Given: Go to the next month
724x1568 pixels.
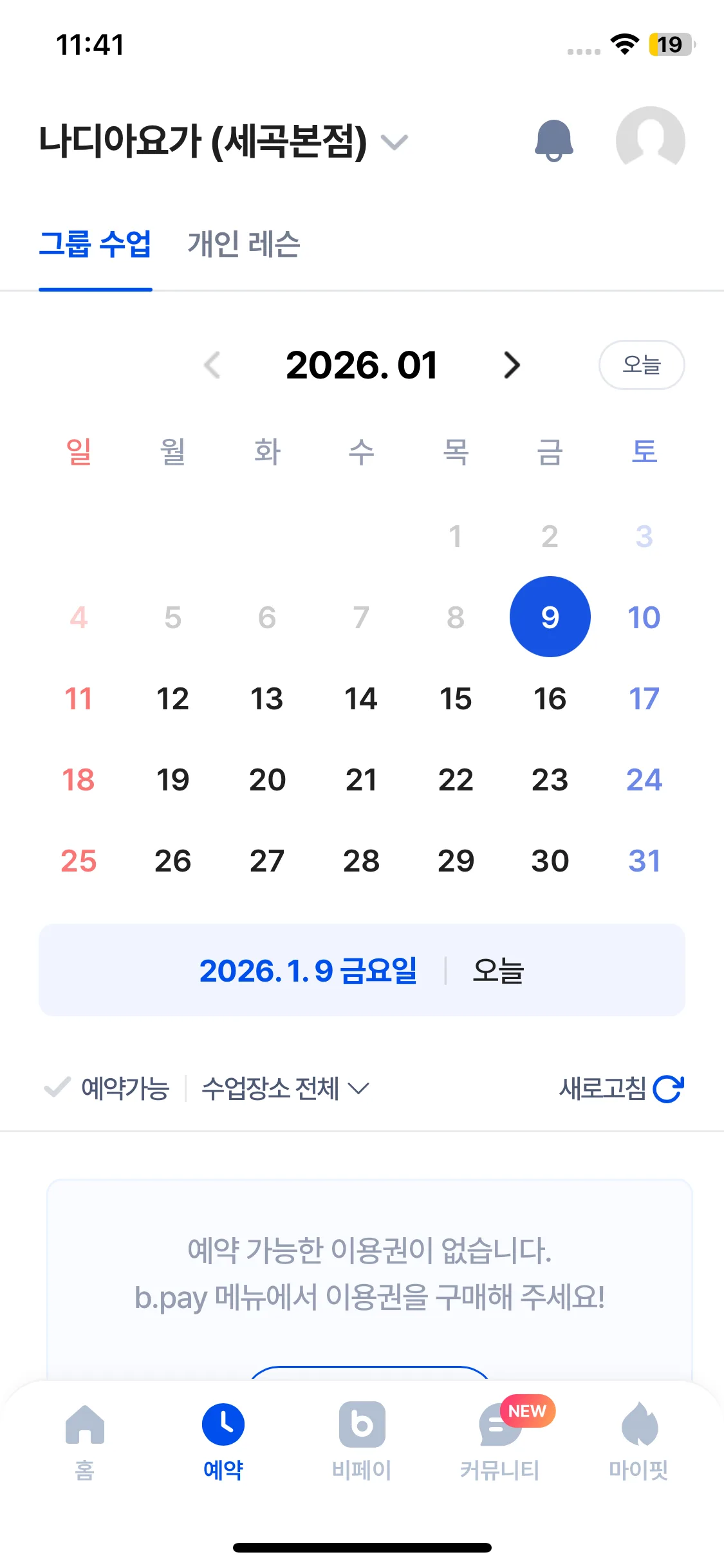Looking at the screenshot, I should tap(512, 365).
